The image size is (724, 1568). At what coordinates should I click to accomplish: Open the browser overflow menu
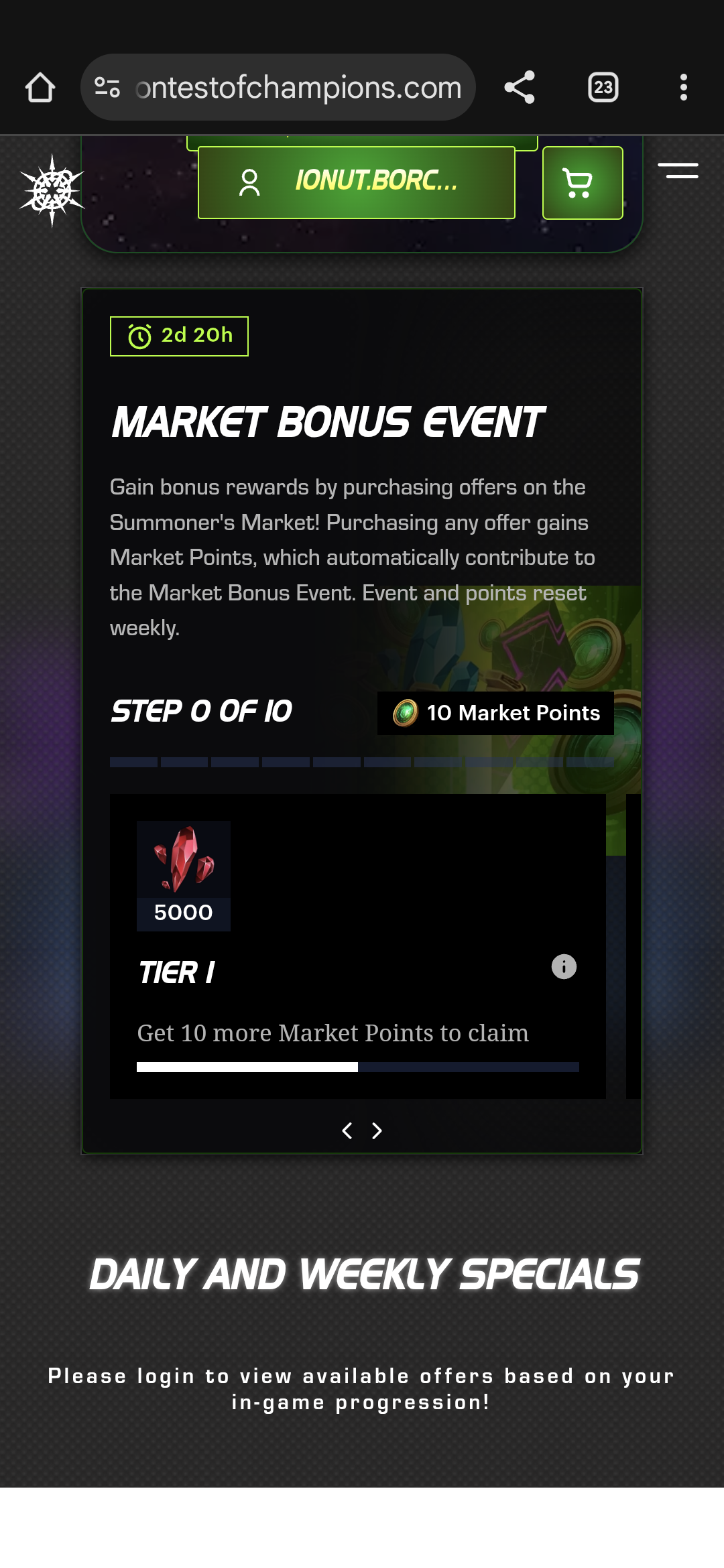[683, 87]
